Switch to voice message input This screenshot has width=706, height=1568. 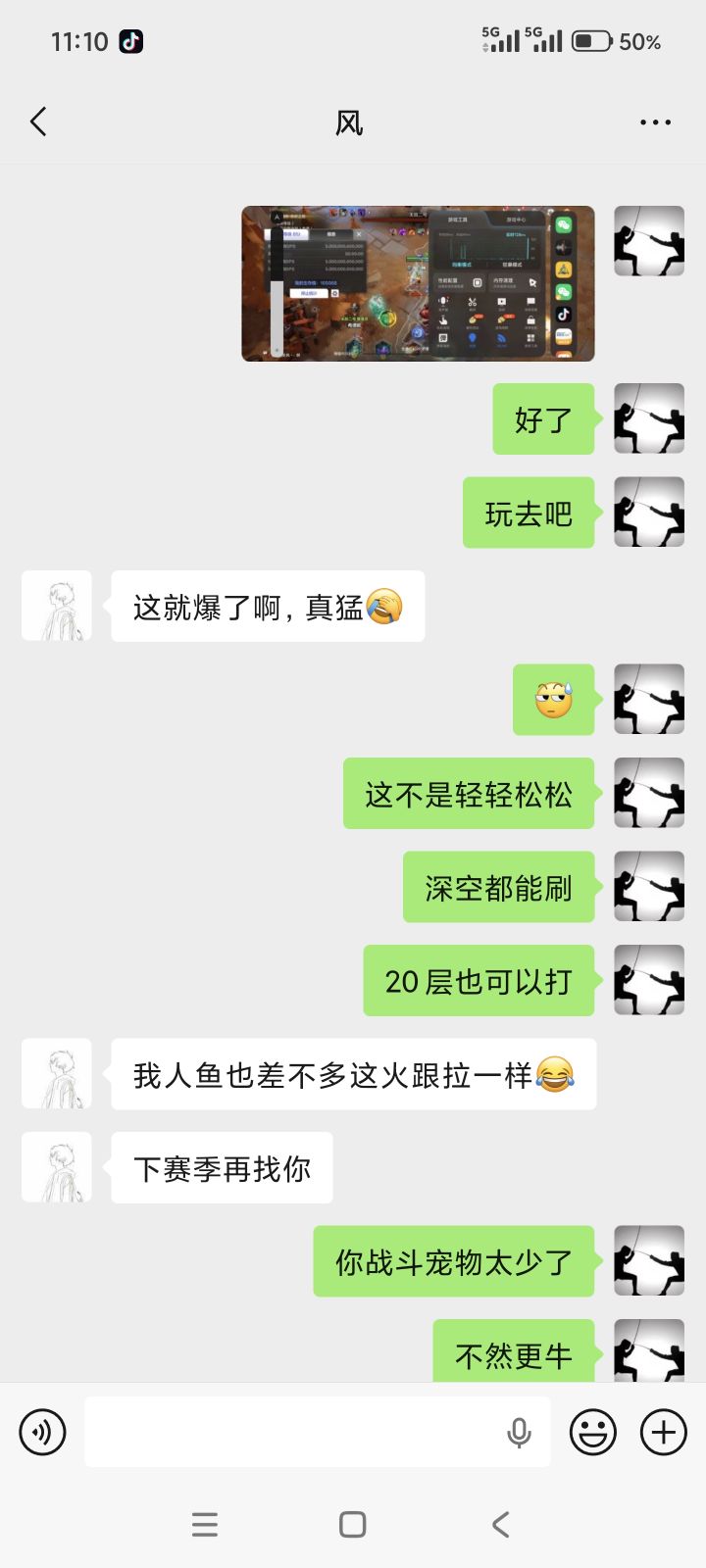42,1432
